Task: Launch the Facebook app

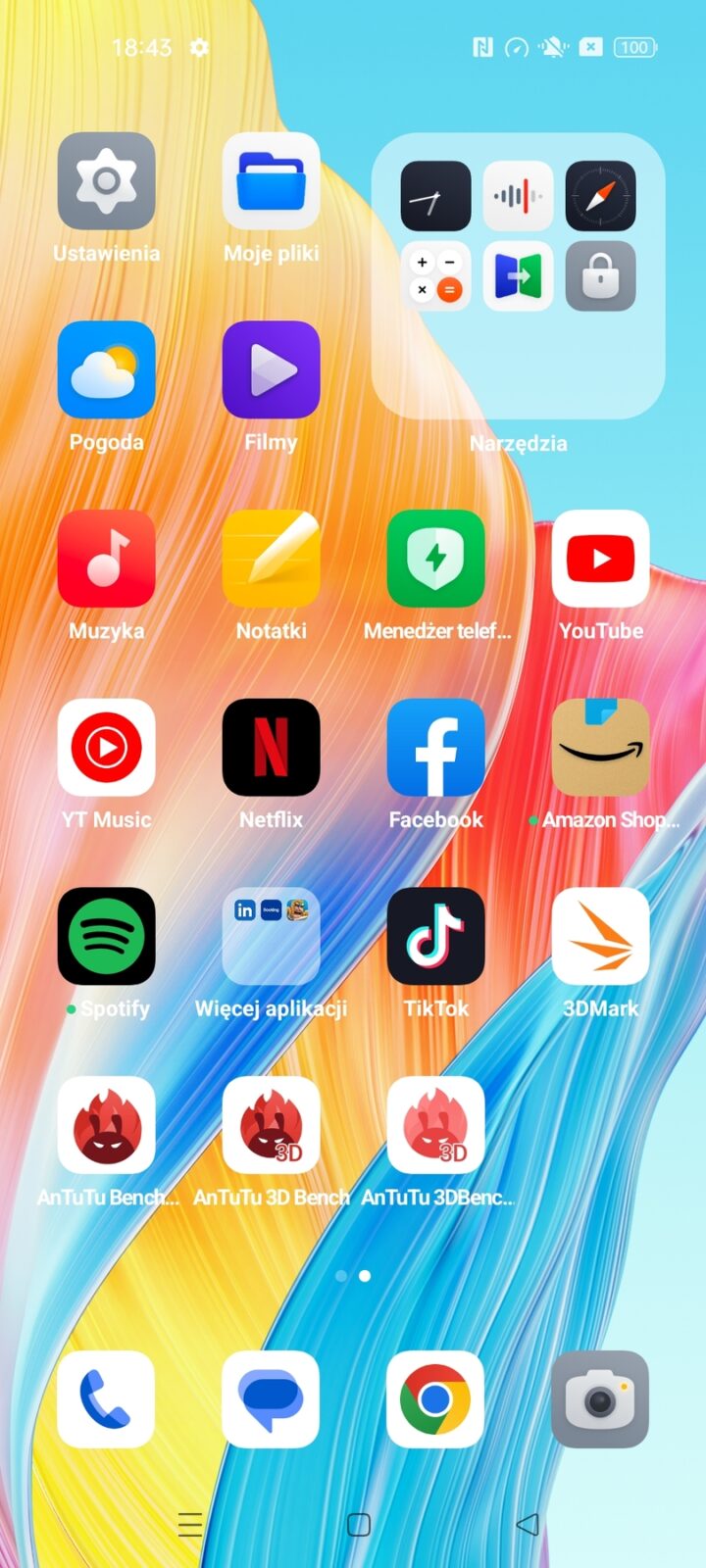Action: click(435, 748)
